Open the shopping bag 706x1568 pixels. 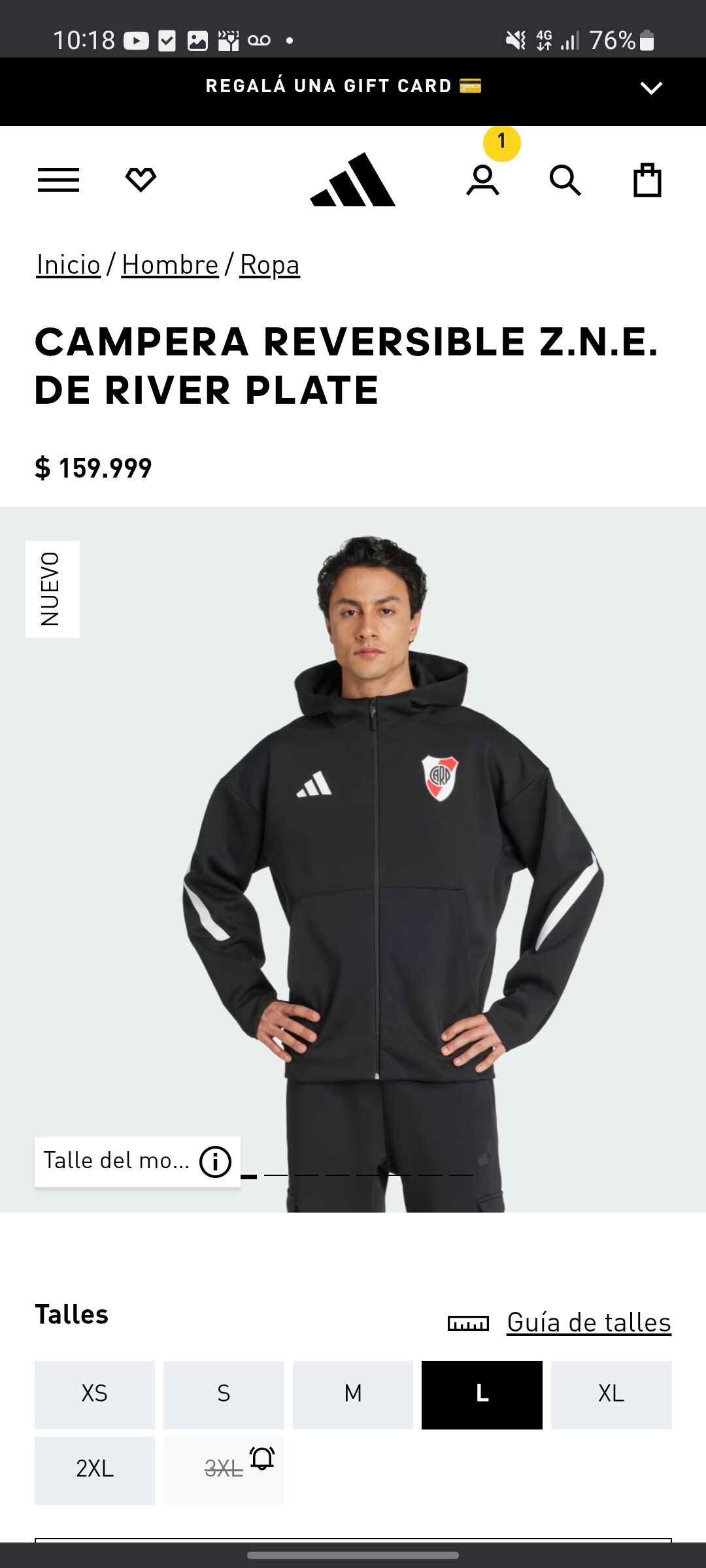647,180
